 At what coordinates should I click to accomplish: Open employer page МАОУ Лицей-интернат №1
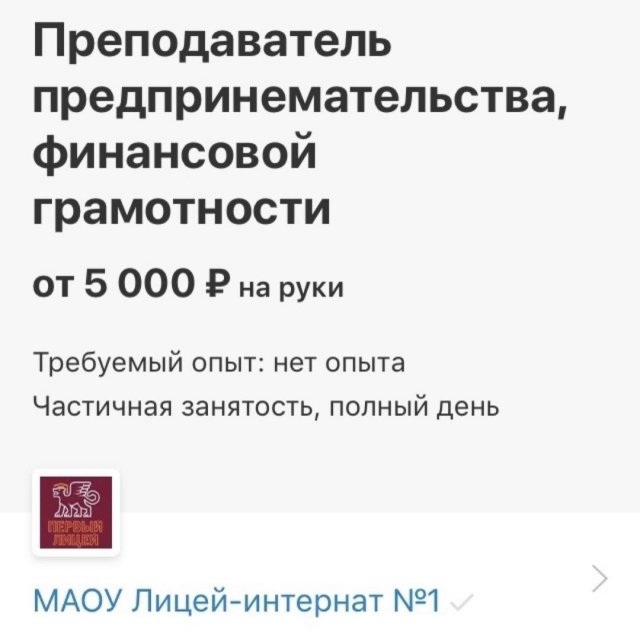(x=236, y=602)
